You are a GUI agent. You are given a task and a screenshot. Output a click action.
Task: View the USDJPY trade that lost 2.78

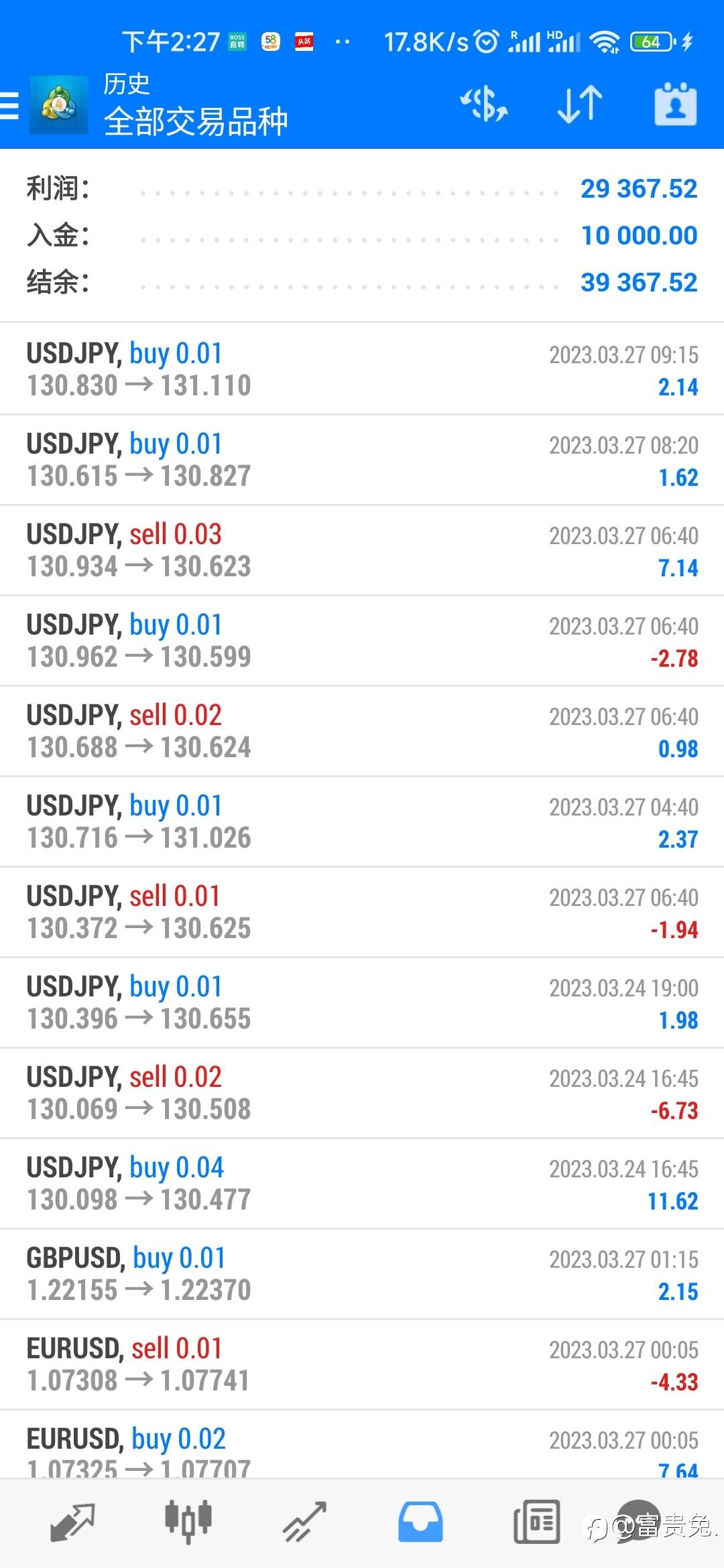(x=362, y=641)
